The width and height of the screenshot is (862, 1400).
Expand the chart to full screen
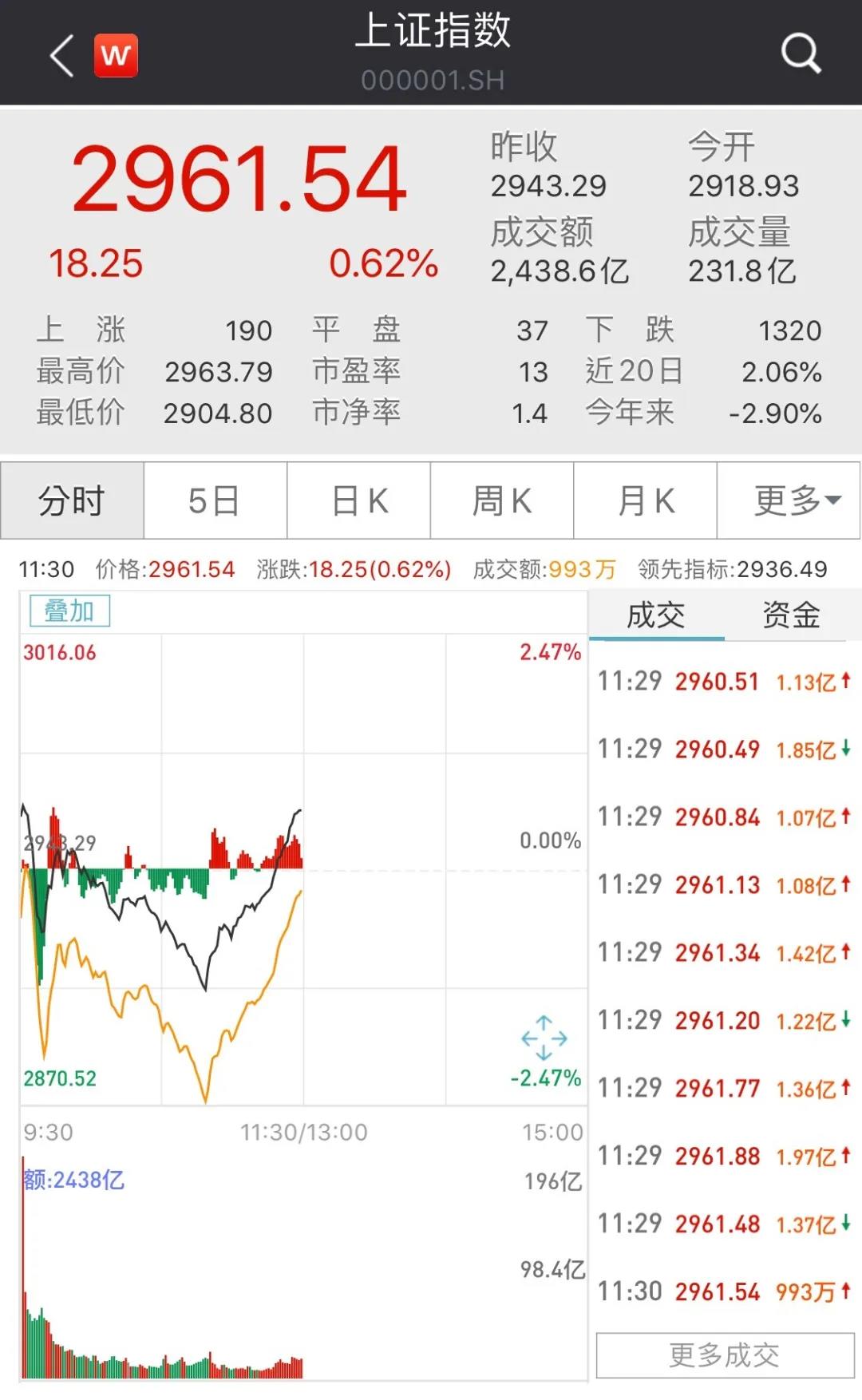[544, 1038]
